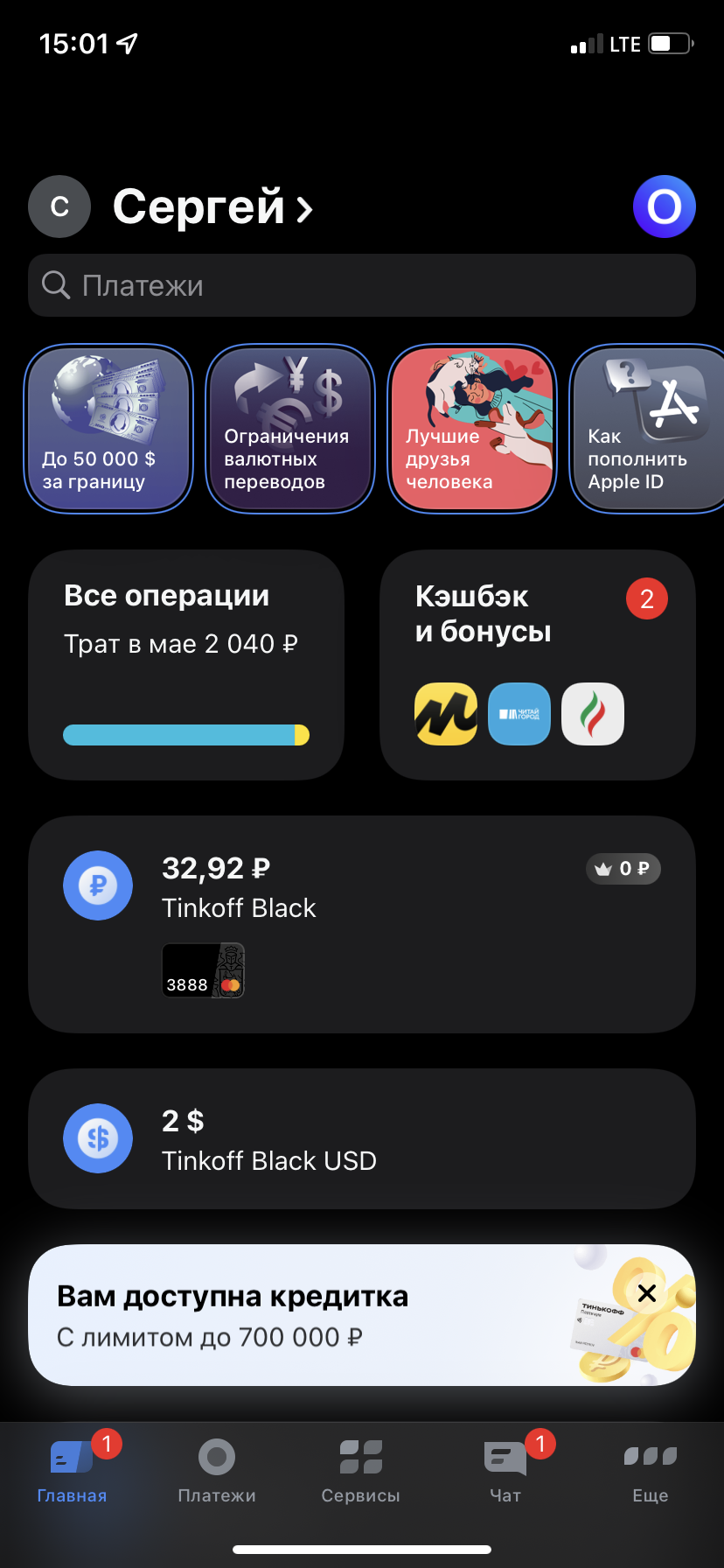This screenshot has width=724, height=1568.
Task: Open the blue О app logo
Action: 664,206
